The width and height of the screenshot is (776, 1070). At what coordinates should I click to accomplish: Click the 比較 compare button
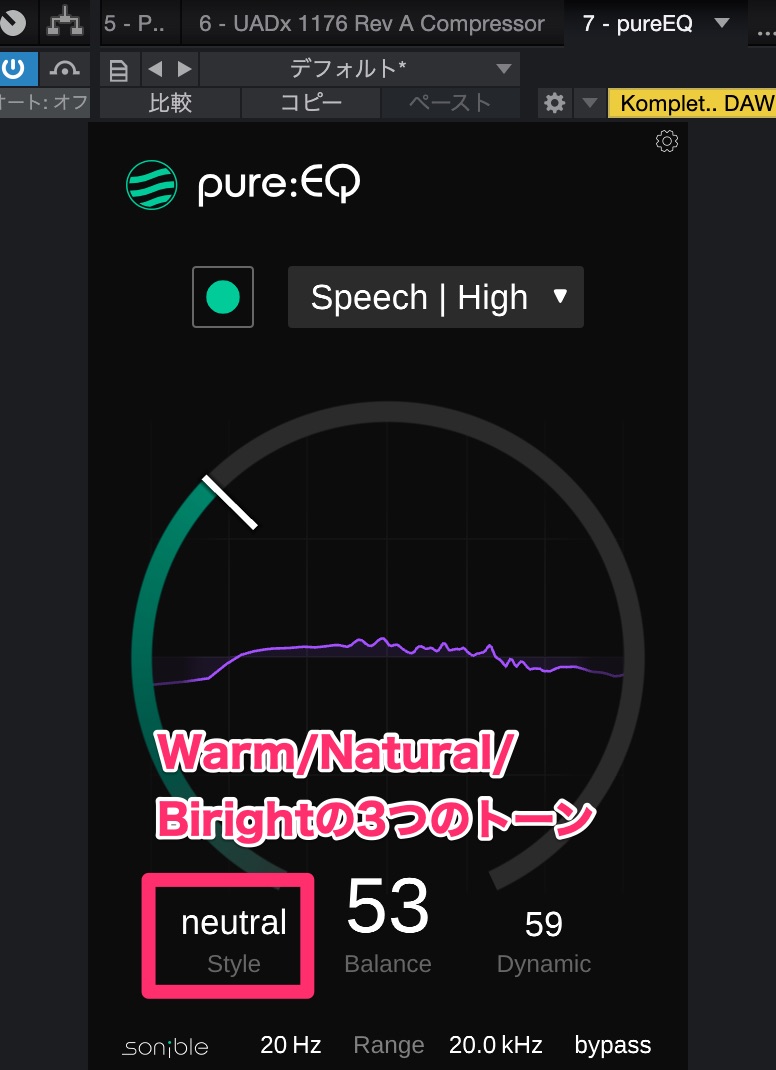pos(170,102)
